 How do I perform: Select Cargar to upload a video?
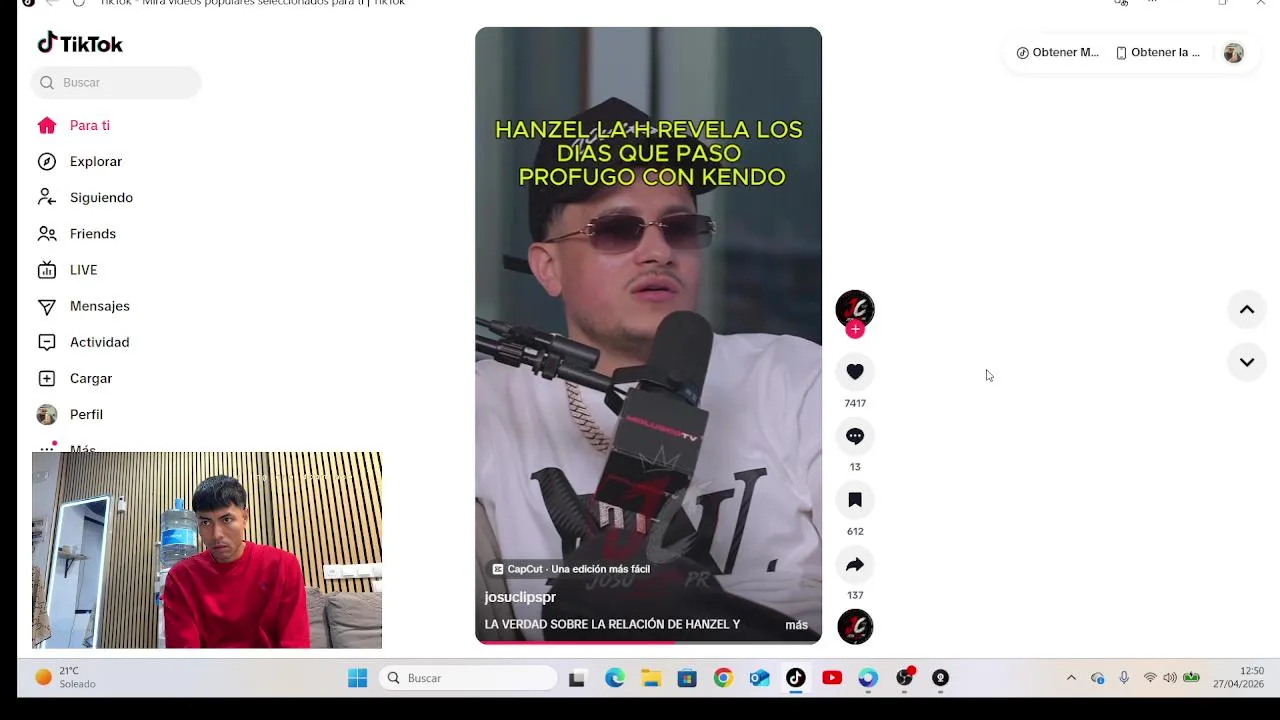pos(90,378)
